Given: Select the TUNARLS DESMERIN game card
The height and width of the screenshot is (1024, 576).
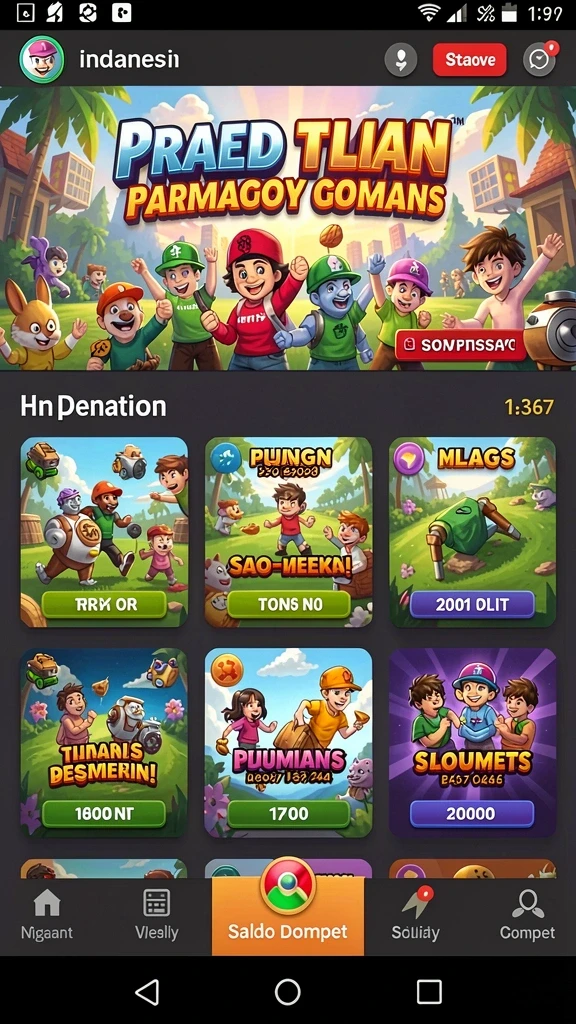Looking at the screenshot, I should tap(104, 743).
